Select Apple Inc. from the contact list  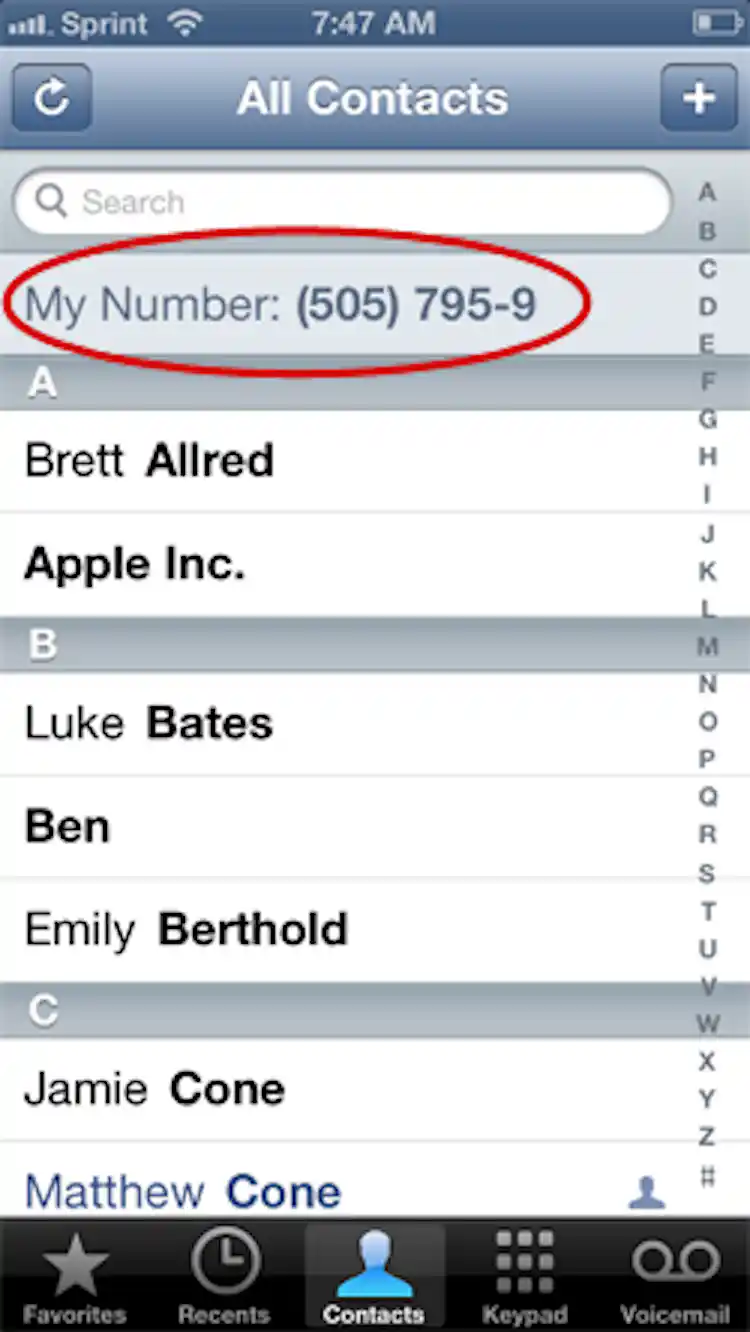coord(300,563)
